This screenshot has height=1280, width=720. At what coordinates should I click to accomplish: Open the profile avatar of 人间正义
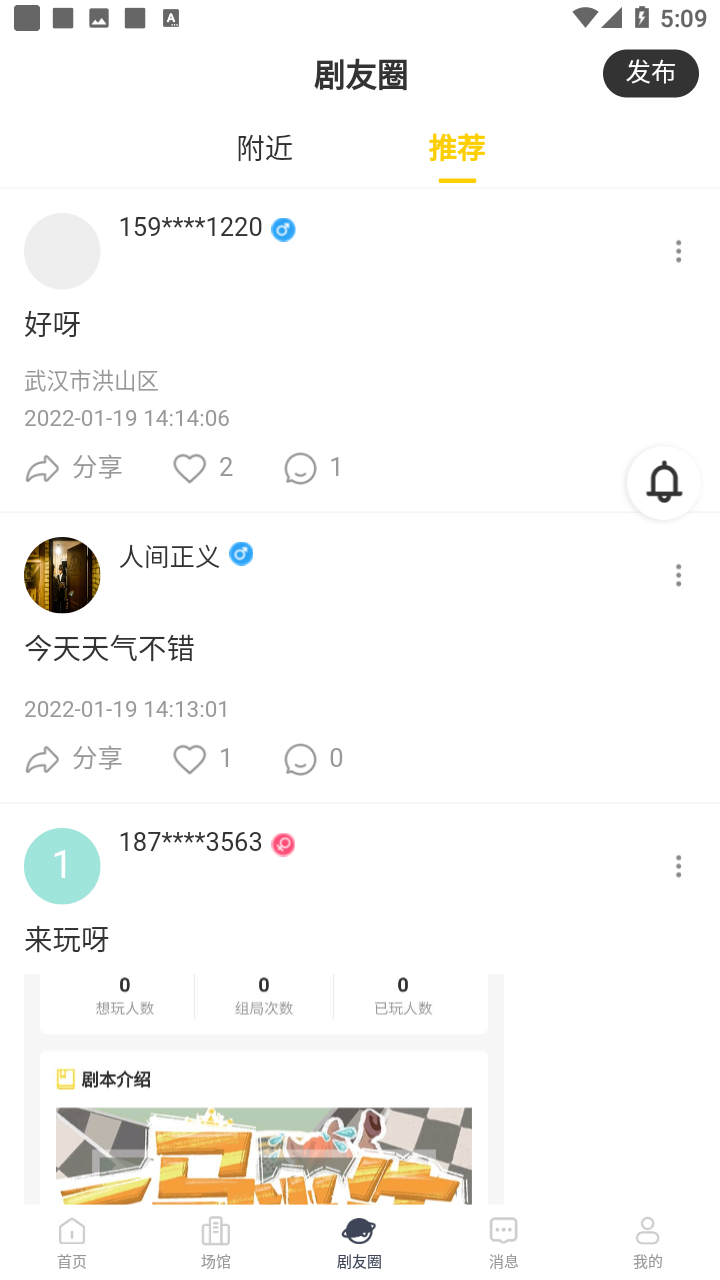[61, 575]
